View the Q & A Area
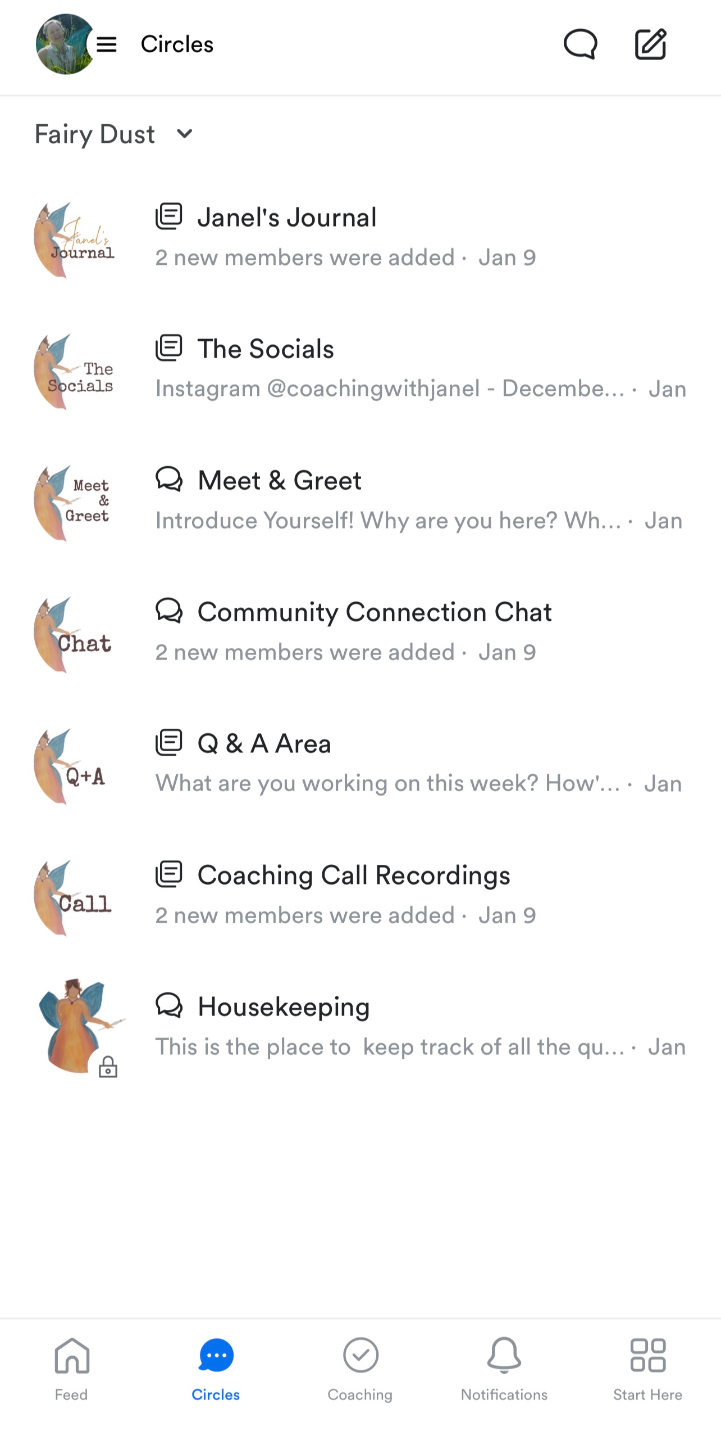Viewport: 721px width, 1440px height. (264, 744)
